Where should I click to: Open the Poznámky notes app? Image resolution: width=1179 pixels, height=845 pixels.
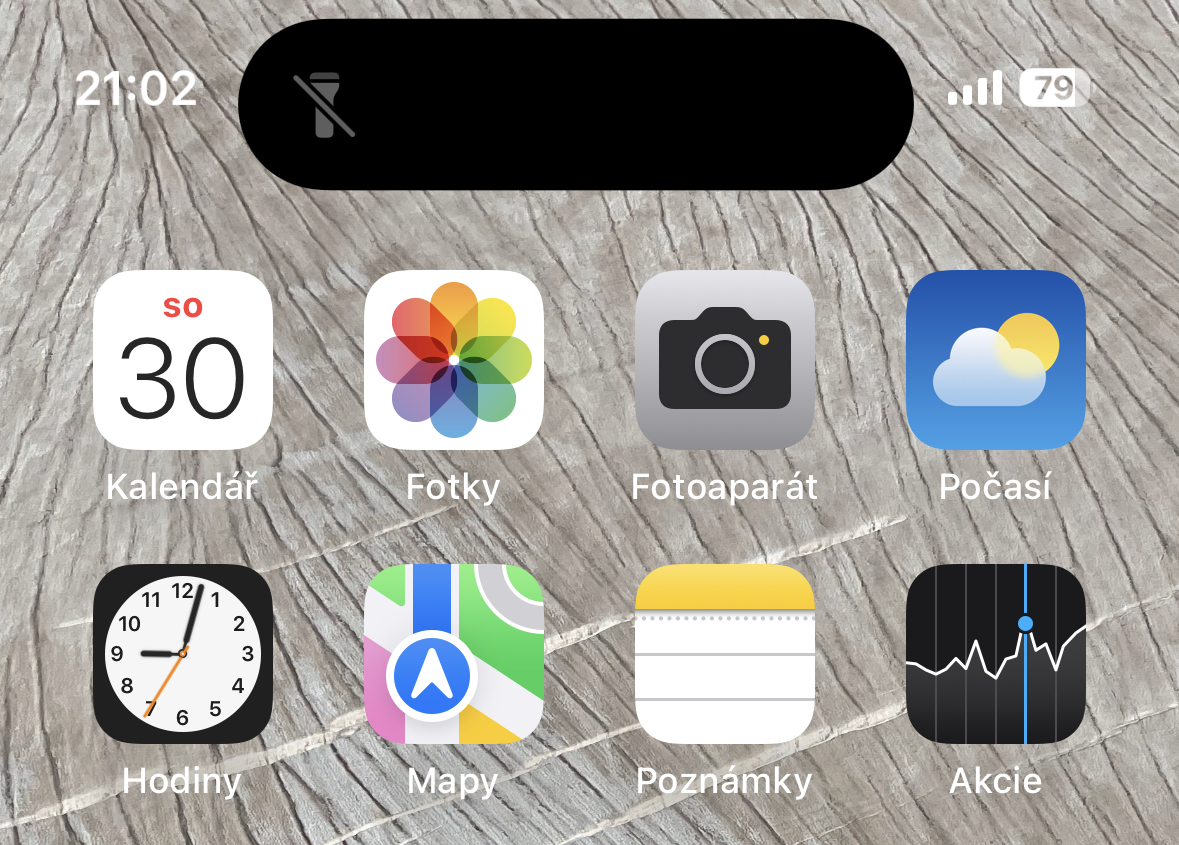[x=724, y=653]
